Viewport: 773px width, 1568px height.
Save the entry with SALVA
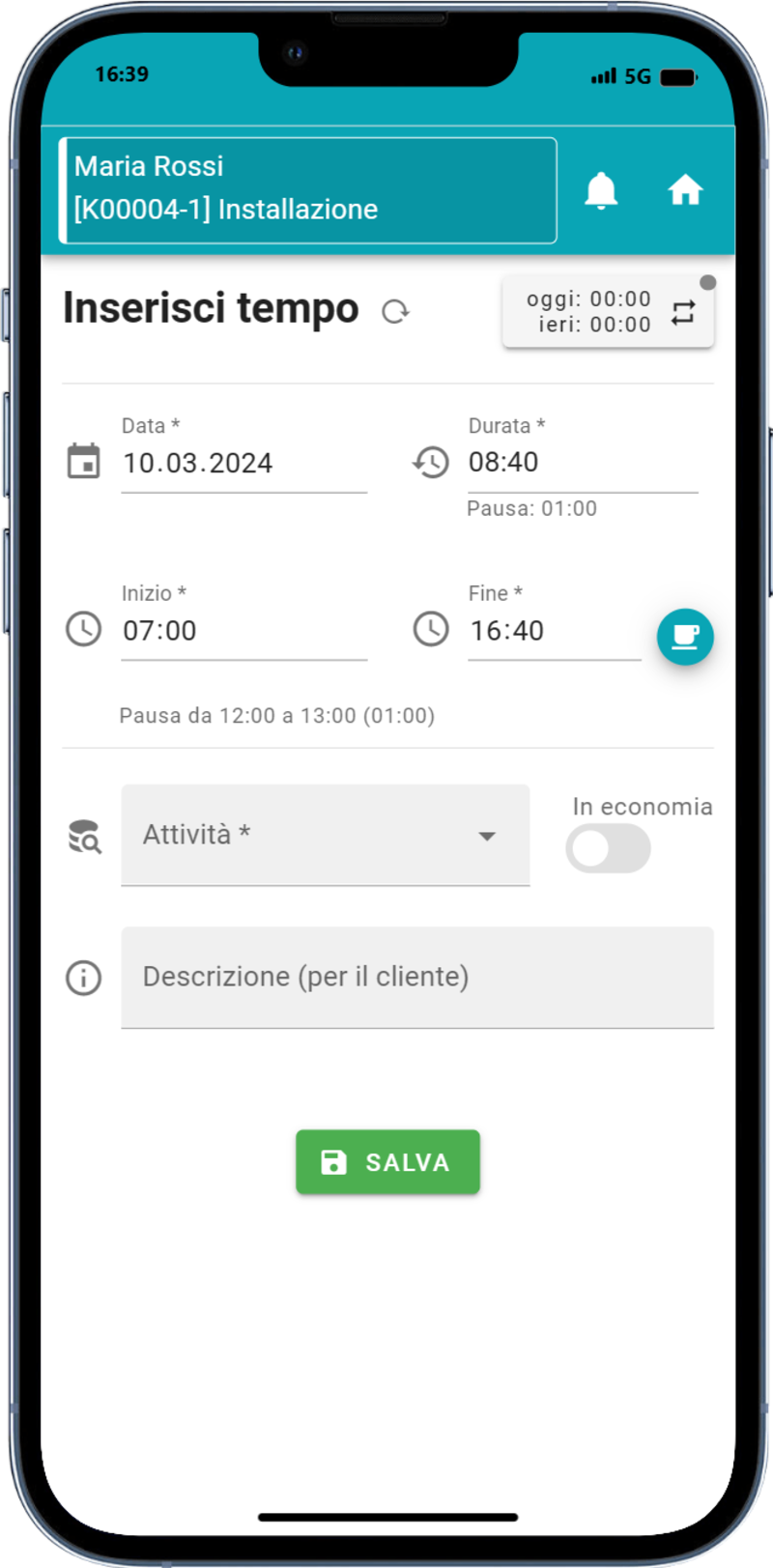tap(387, 1162)
